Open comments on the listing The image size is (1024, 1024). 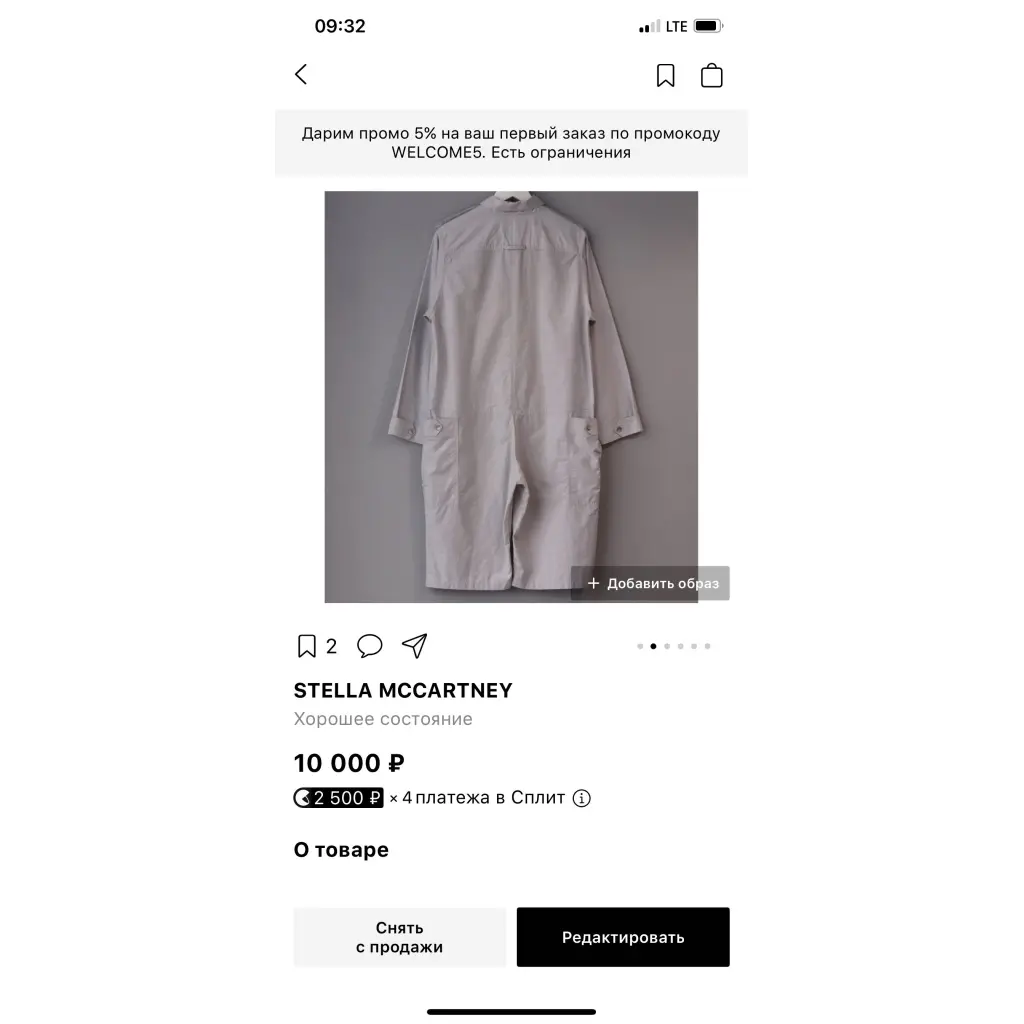[x=369, y=646]
